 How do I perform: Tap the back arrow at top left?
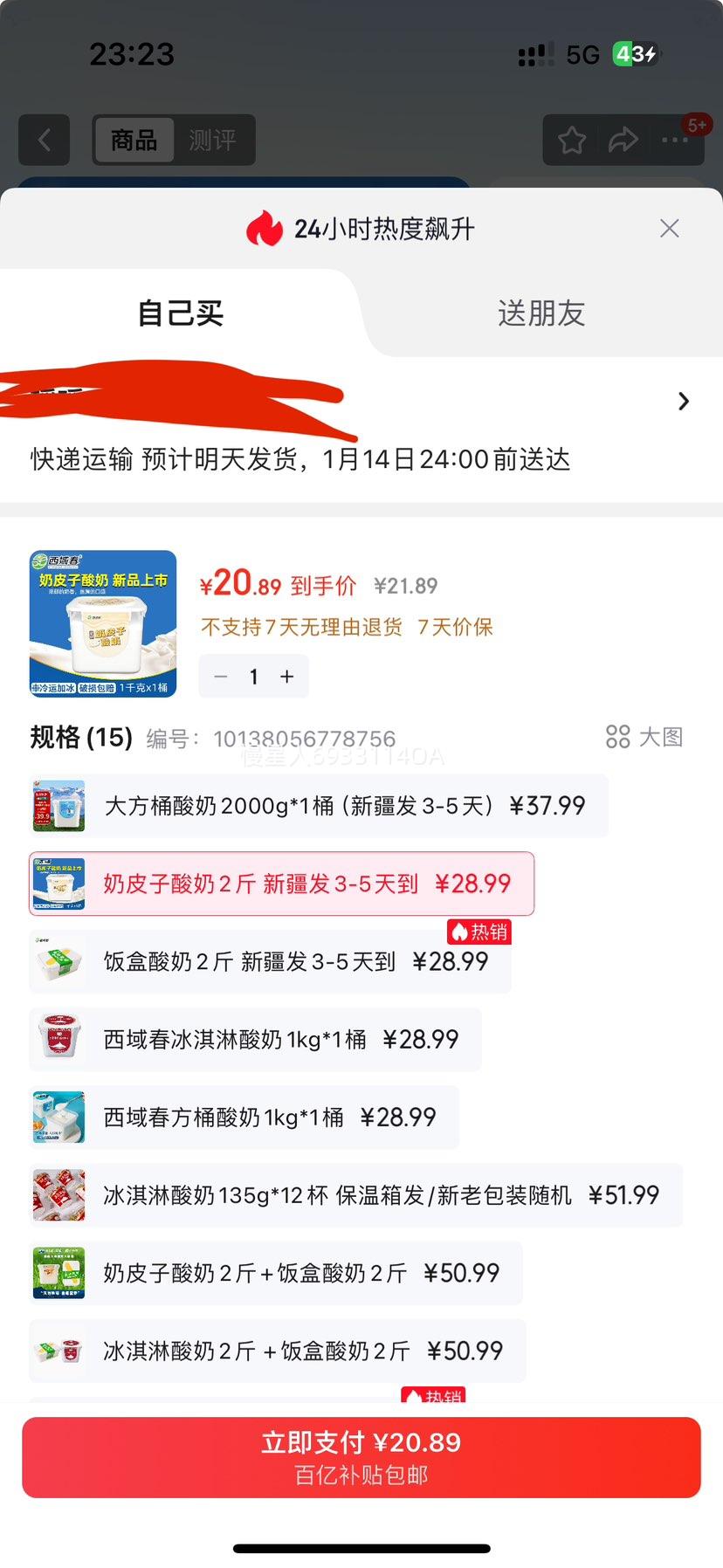(44, 140)
